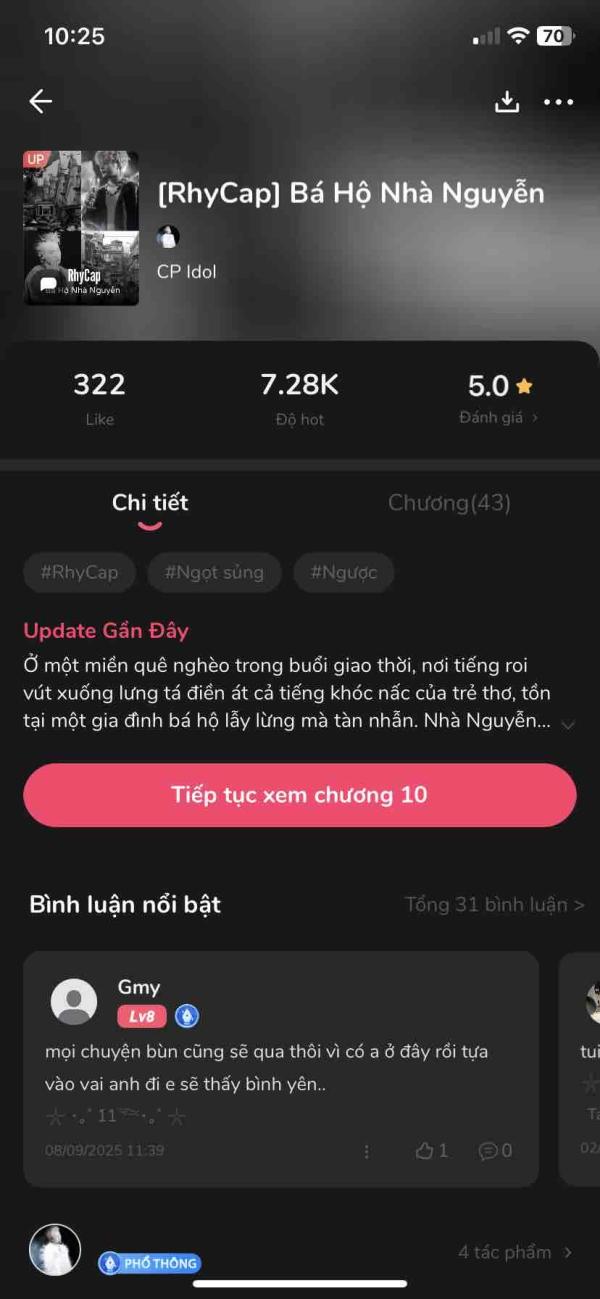Tap Tiếp tục xem chương 10
The height and width of the screenshot is (1299, 600).
300,795
